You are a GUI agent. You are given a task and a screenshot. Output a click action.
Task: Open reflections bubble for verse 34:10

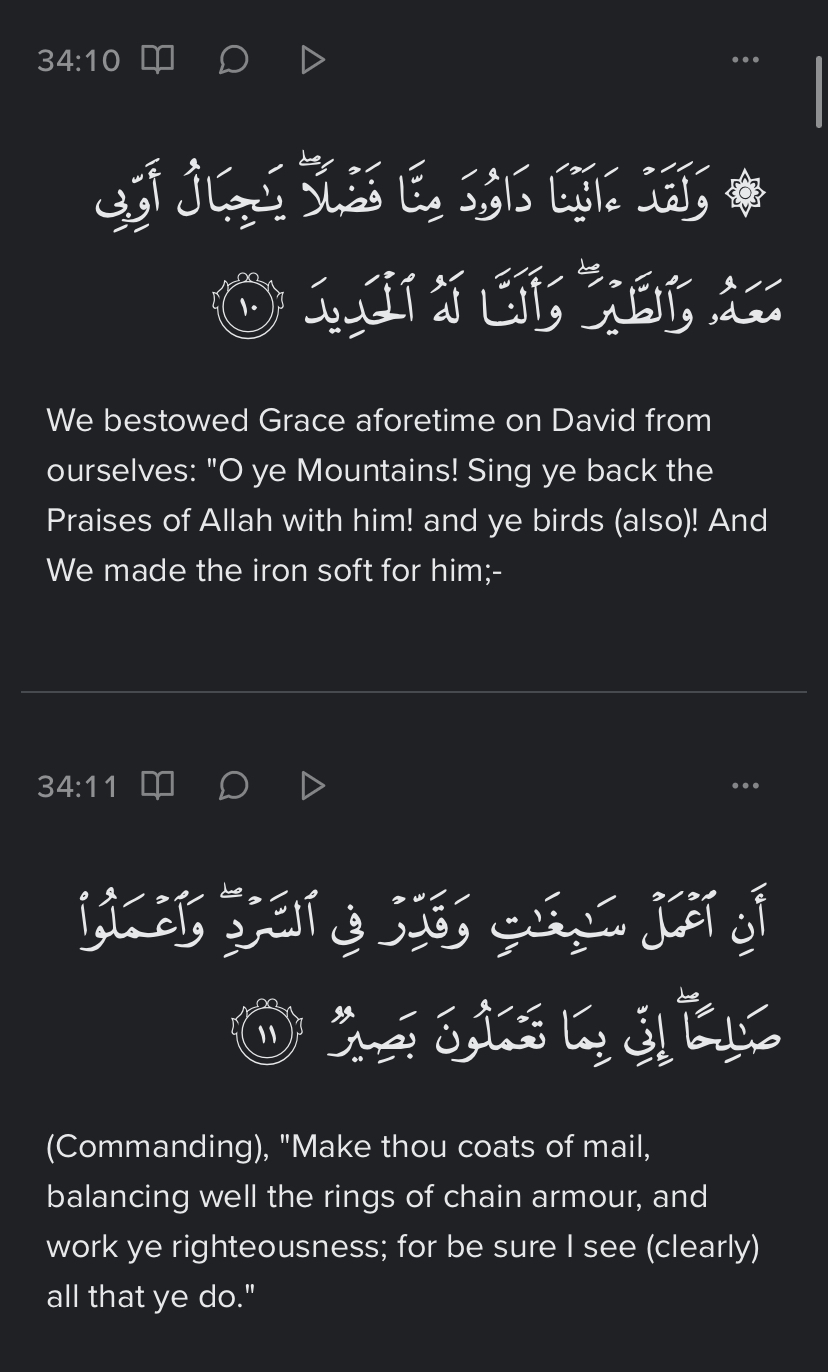click(x=233, y=60)
